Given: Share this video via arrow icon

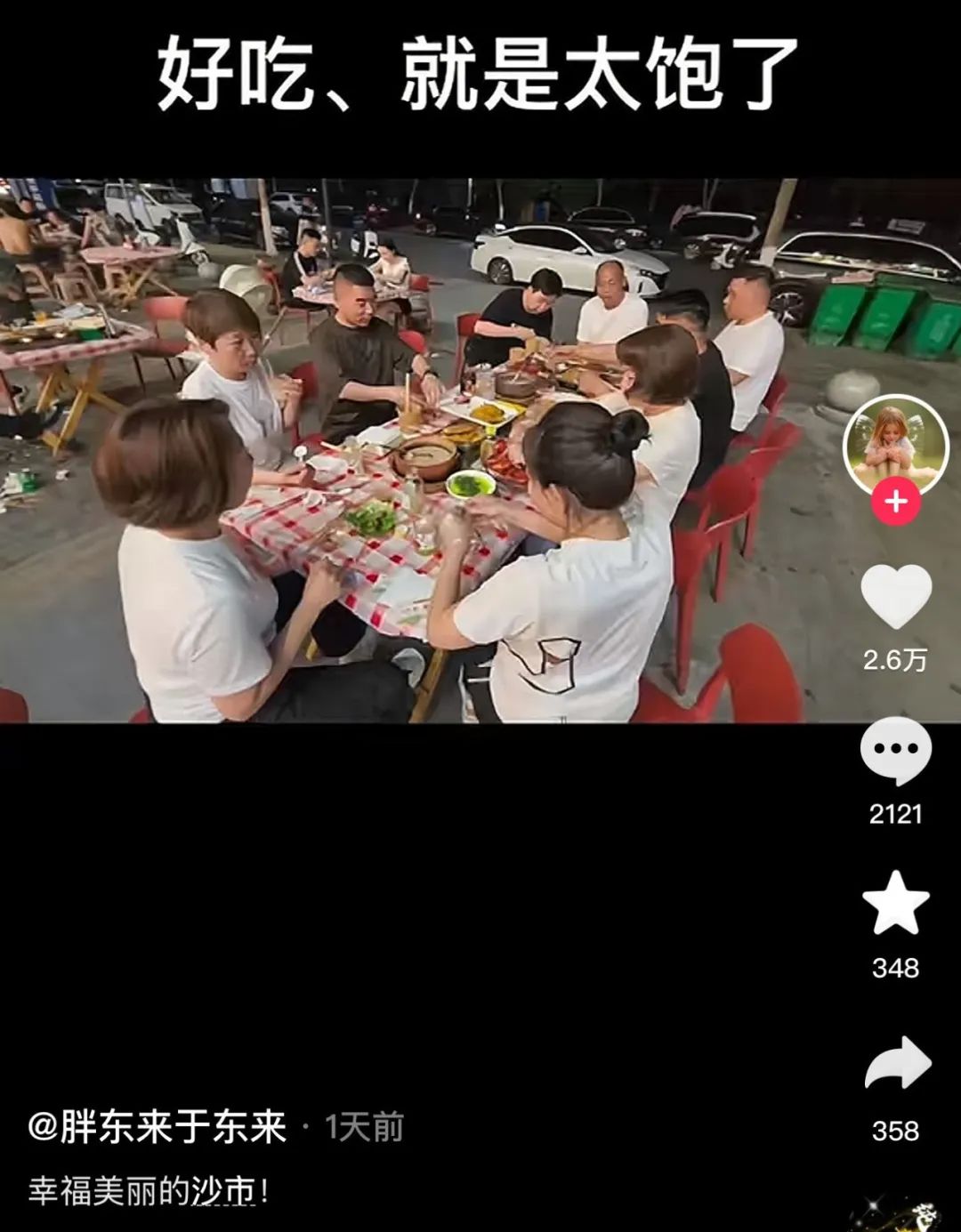Looking at the screenshot, I should click(897, 1064).
